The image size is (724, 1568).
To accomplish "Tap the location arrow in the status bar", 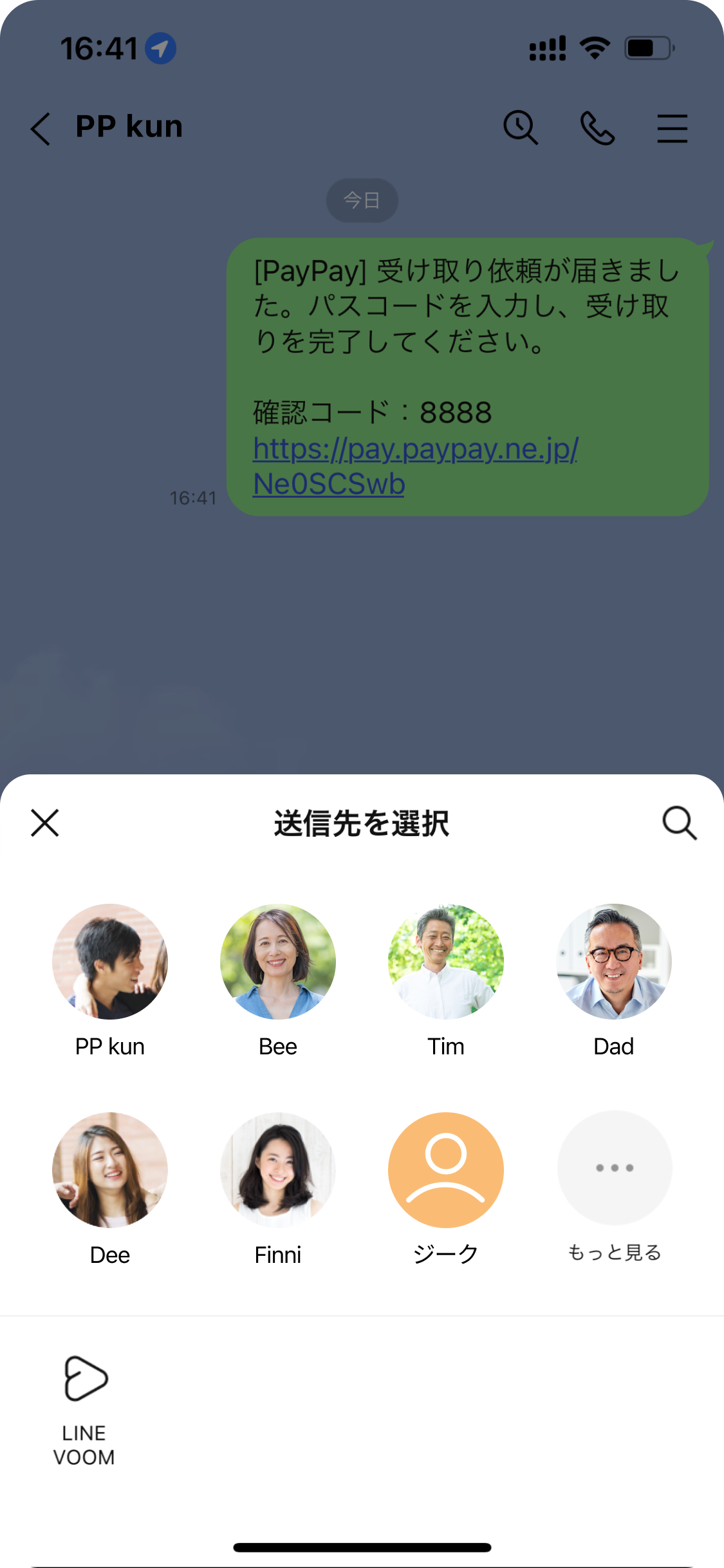I will 160,48.
